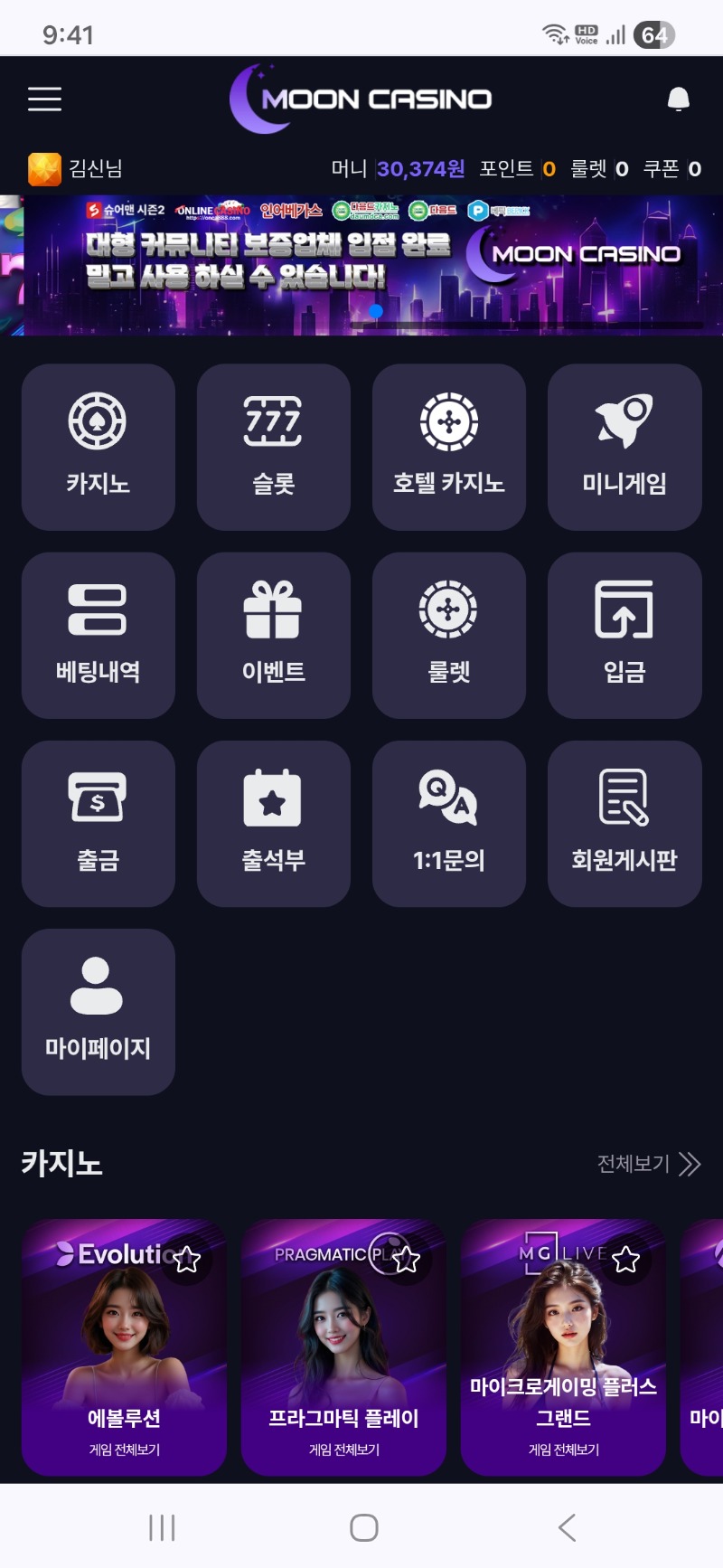This screenshot has height=1568, width=723.
Task: Open 프라그마틱 플레이 game card
Action: point(343,1356)
